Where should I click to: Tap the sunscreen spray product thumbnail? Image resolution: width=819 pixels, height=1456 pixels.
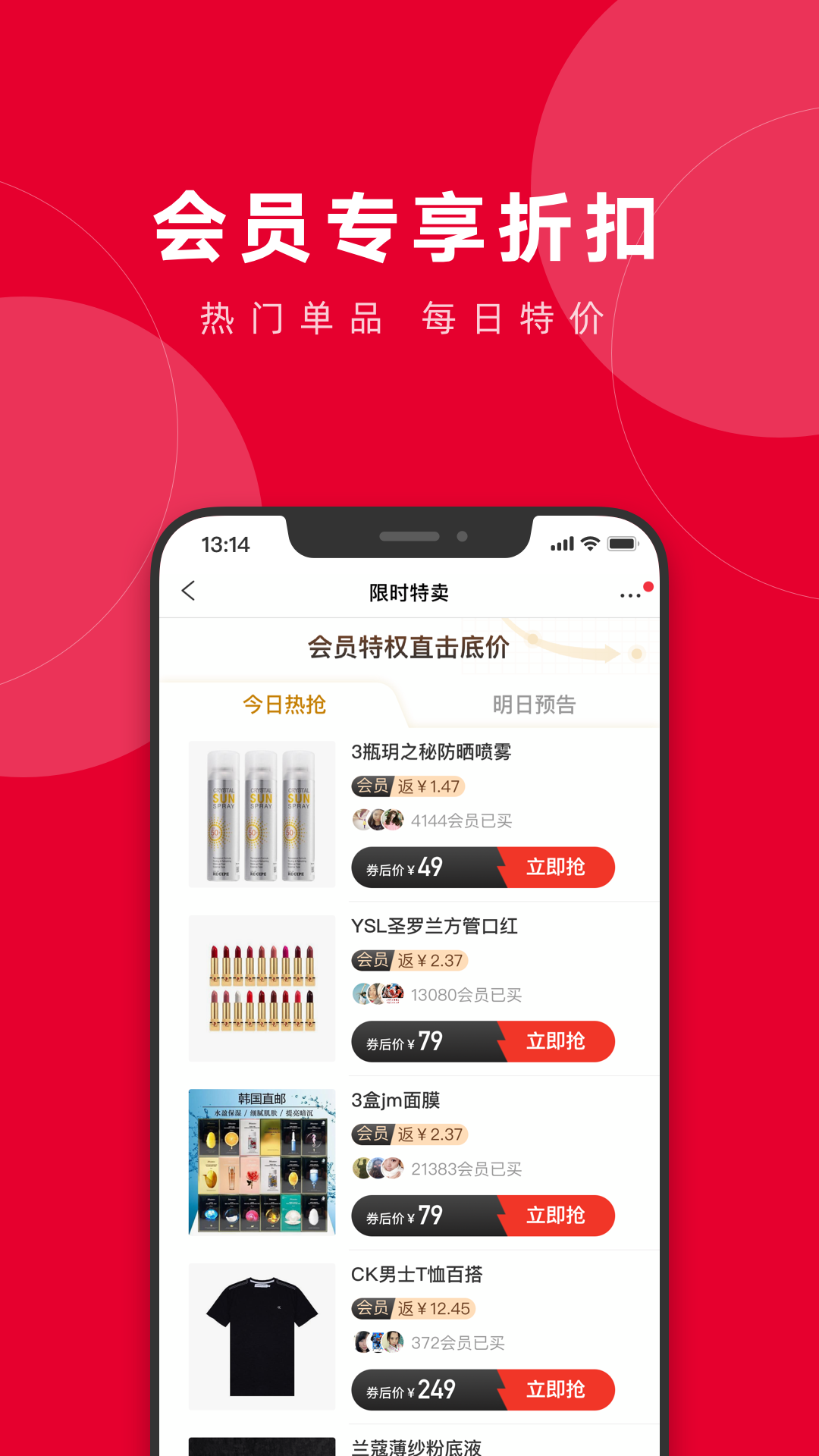tap(262, 811)
